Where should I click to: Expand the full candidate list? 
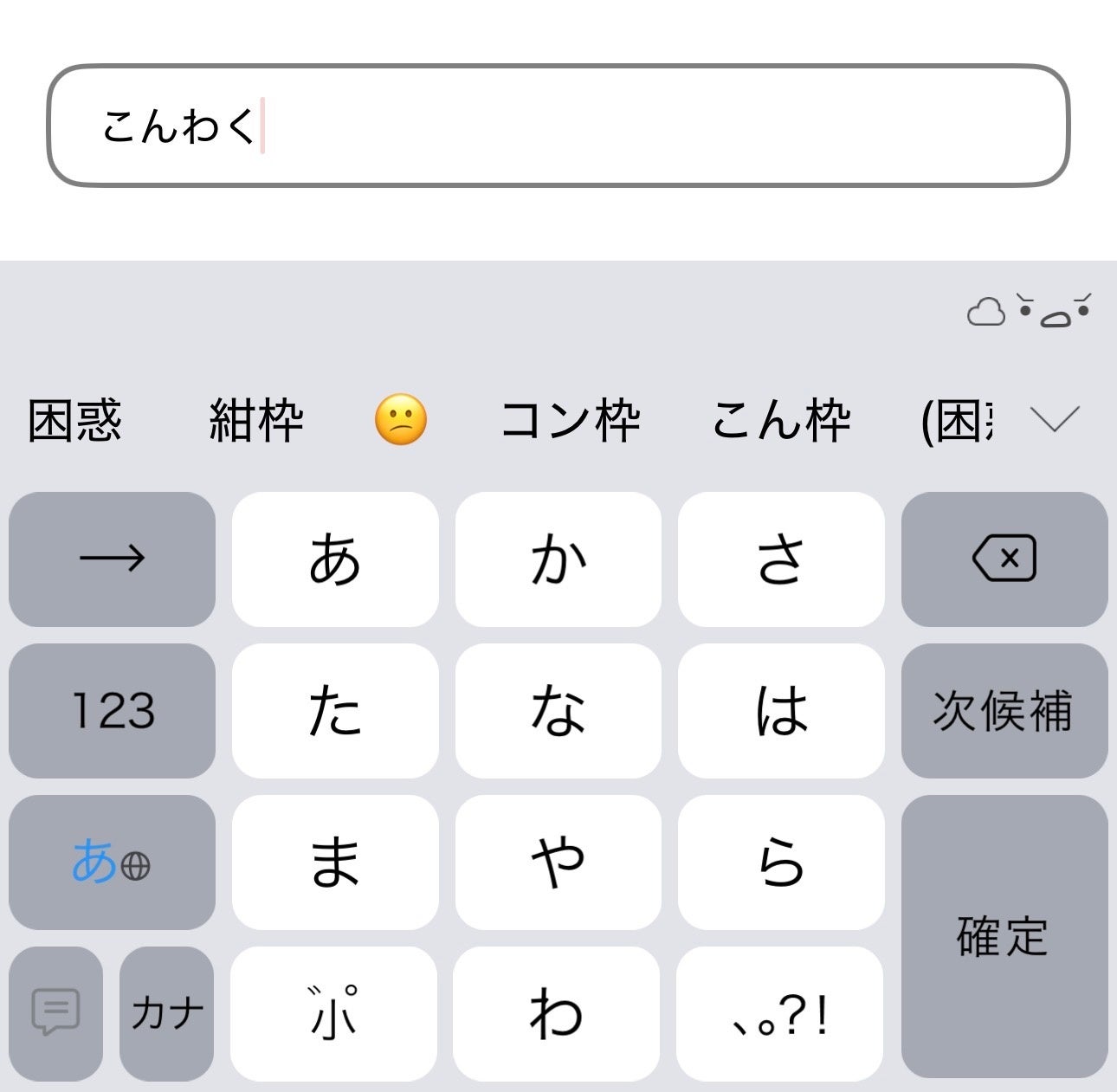(x=1055, y=420)
